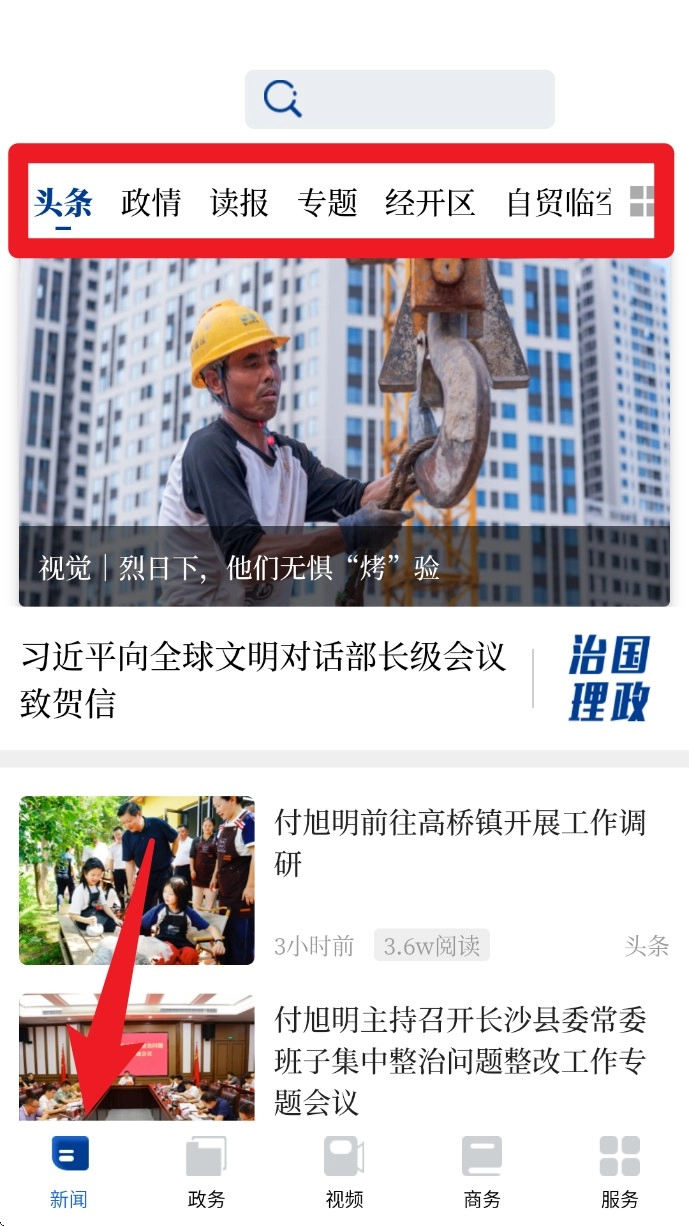689x1226 pixels.
Task: Open the article 付旭明前往高桥镇开展工作调研
Action: point(460,843)
